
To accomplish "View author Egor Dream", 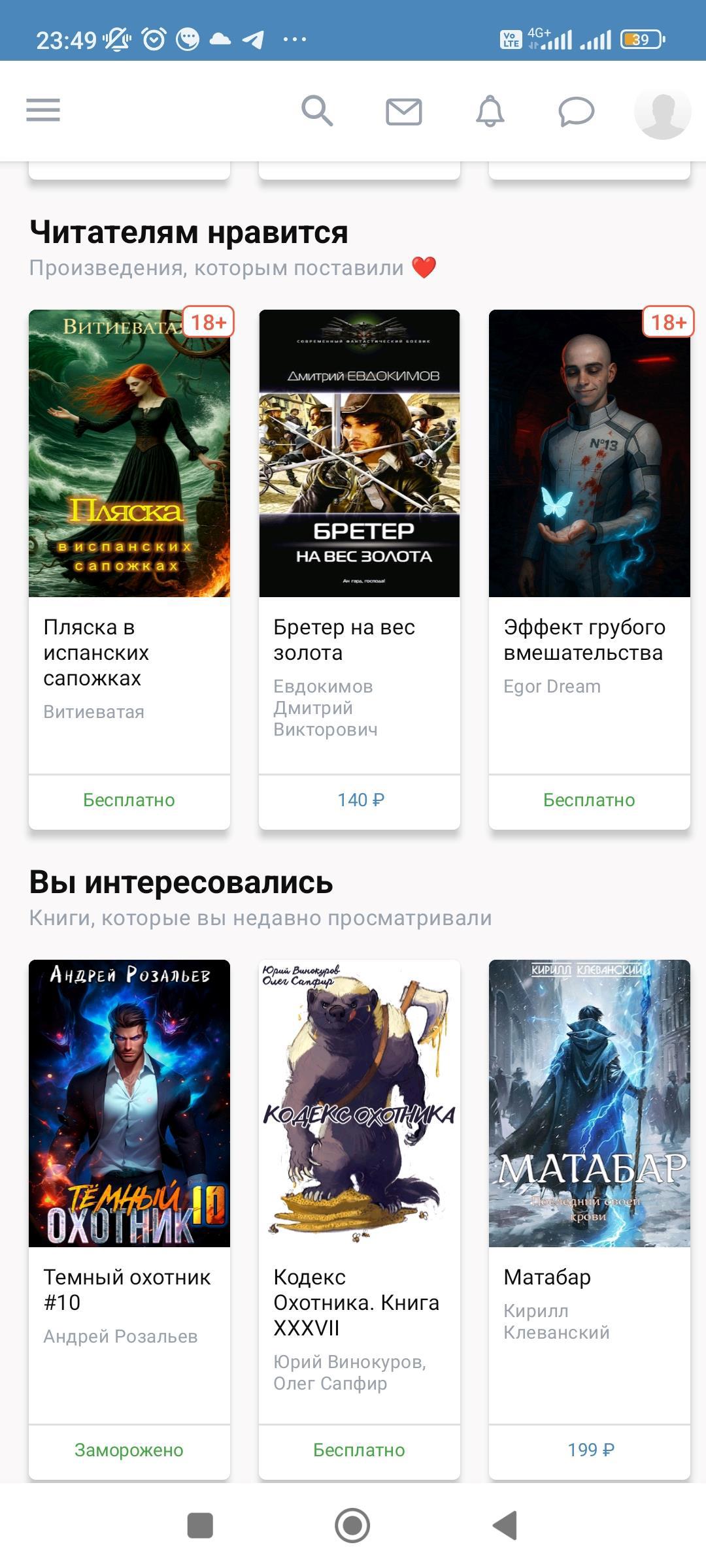I will tap(552, 687).
